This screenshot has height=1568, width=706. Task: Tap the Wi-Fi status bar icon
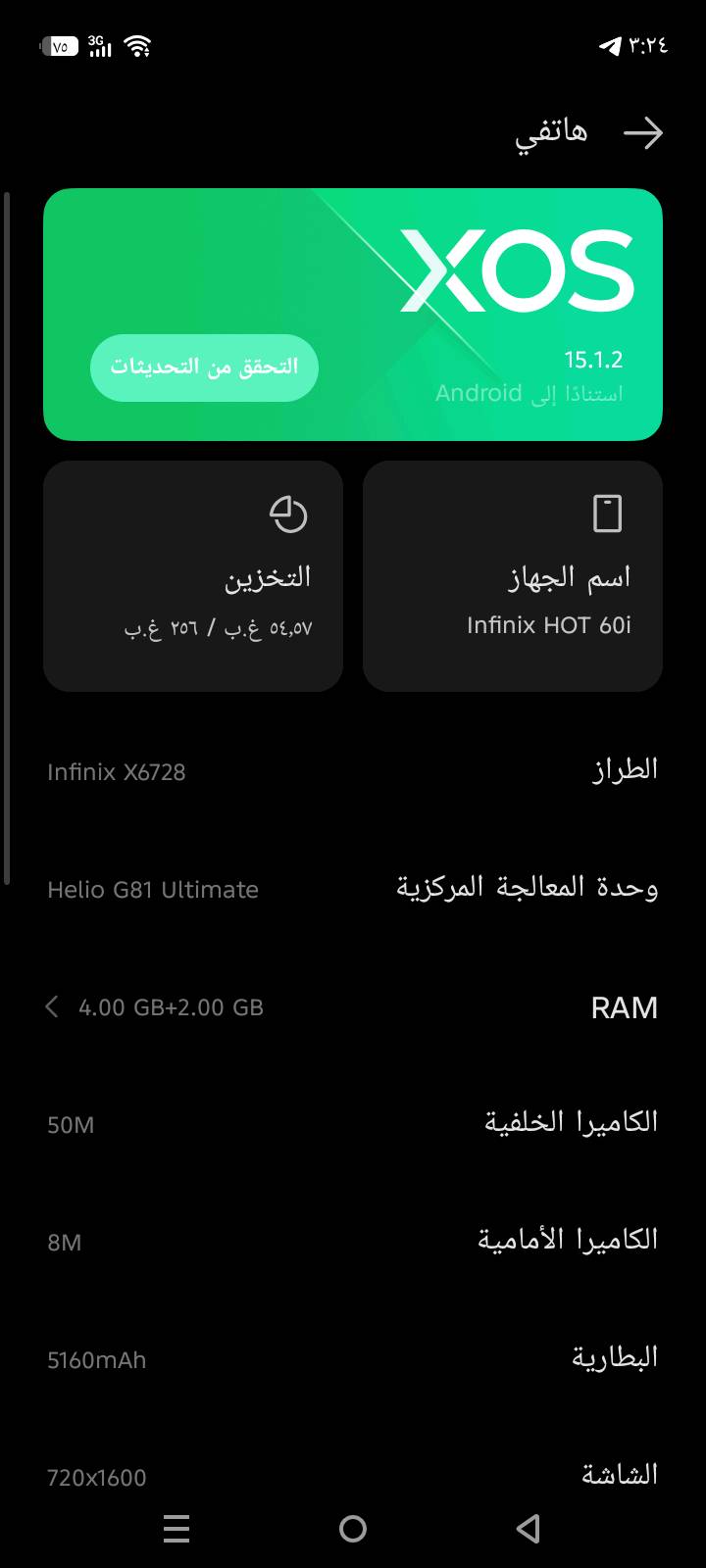click(x=137, y=45)
